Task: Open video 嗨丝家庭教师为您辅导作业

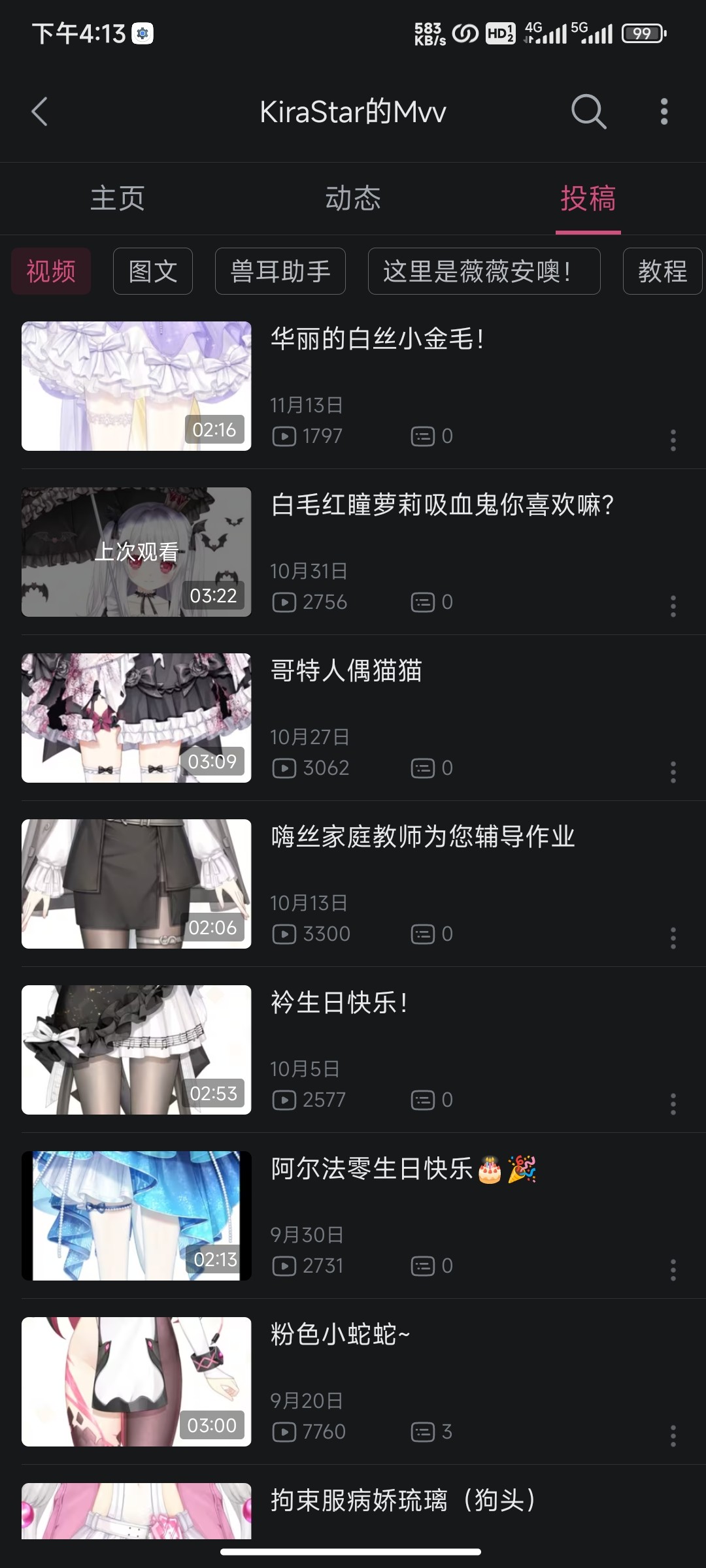Action: click(422, 838)
